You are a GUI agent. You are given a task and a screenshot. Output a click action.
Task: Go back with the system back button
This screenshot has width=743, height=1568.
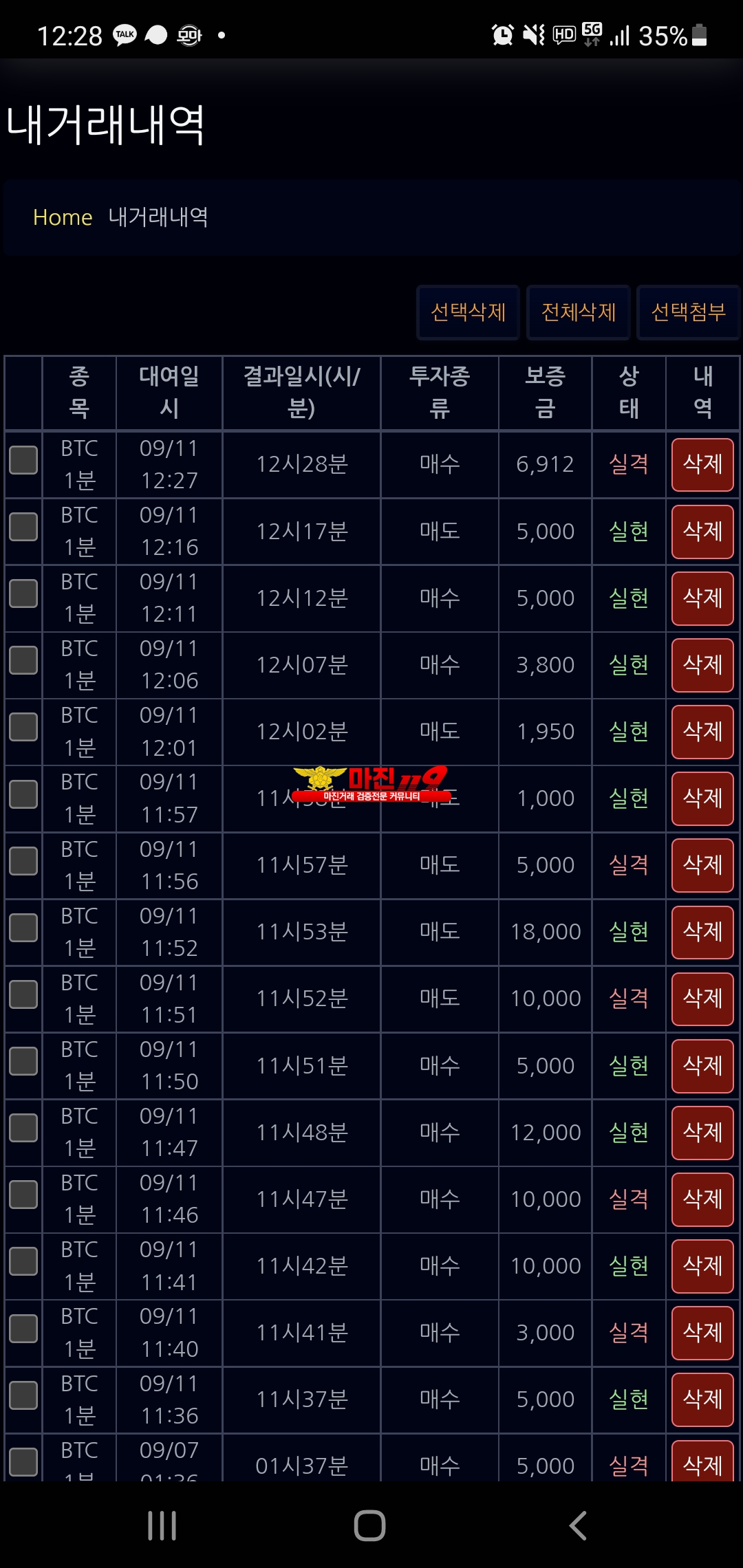[578, 1525]
